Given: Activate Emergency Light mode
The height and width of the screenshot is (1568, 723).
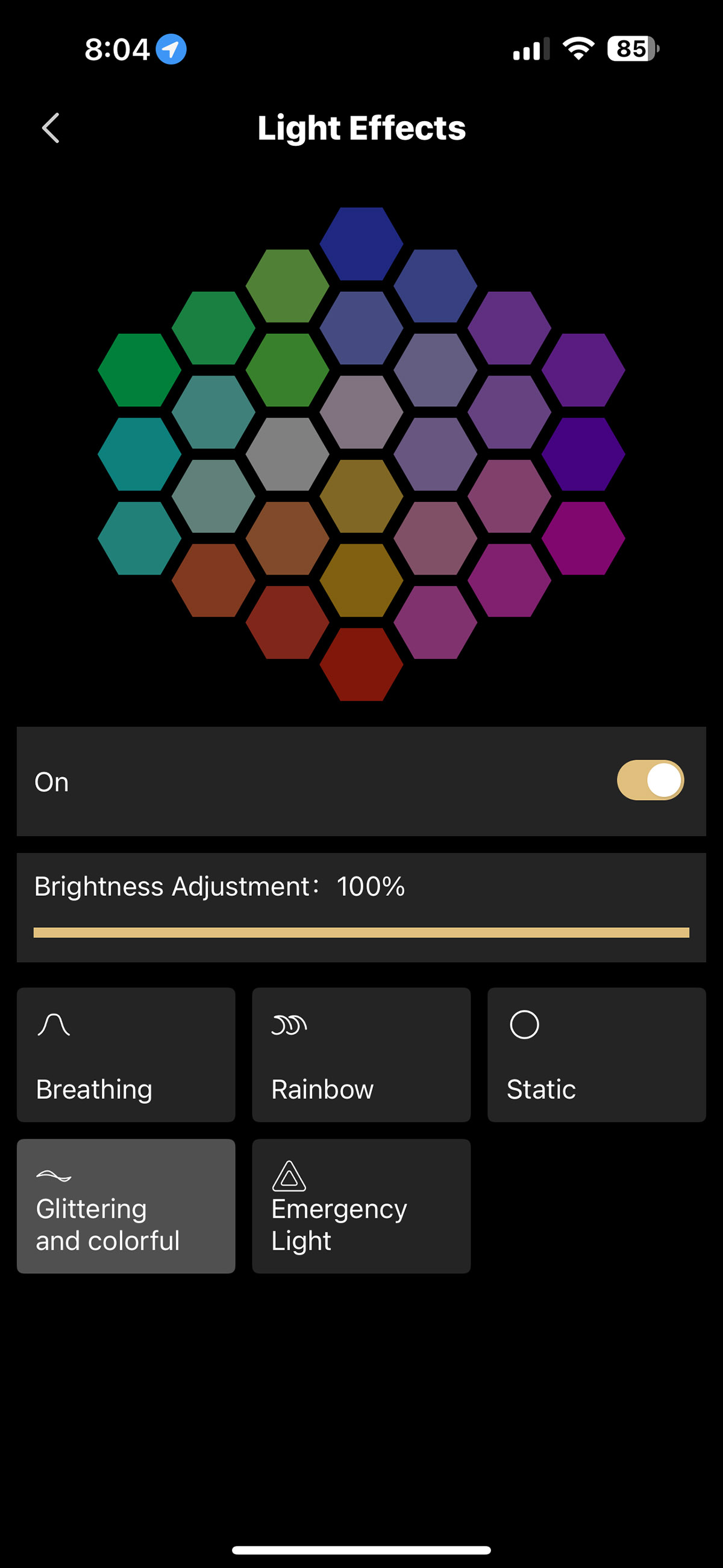Looking at the screenshot, I should [x=361, y=1206].
